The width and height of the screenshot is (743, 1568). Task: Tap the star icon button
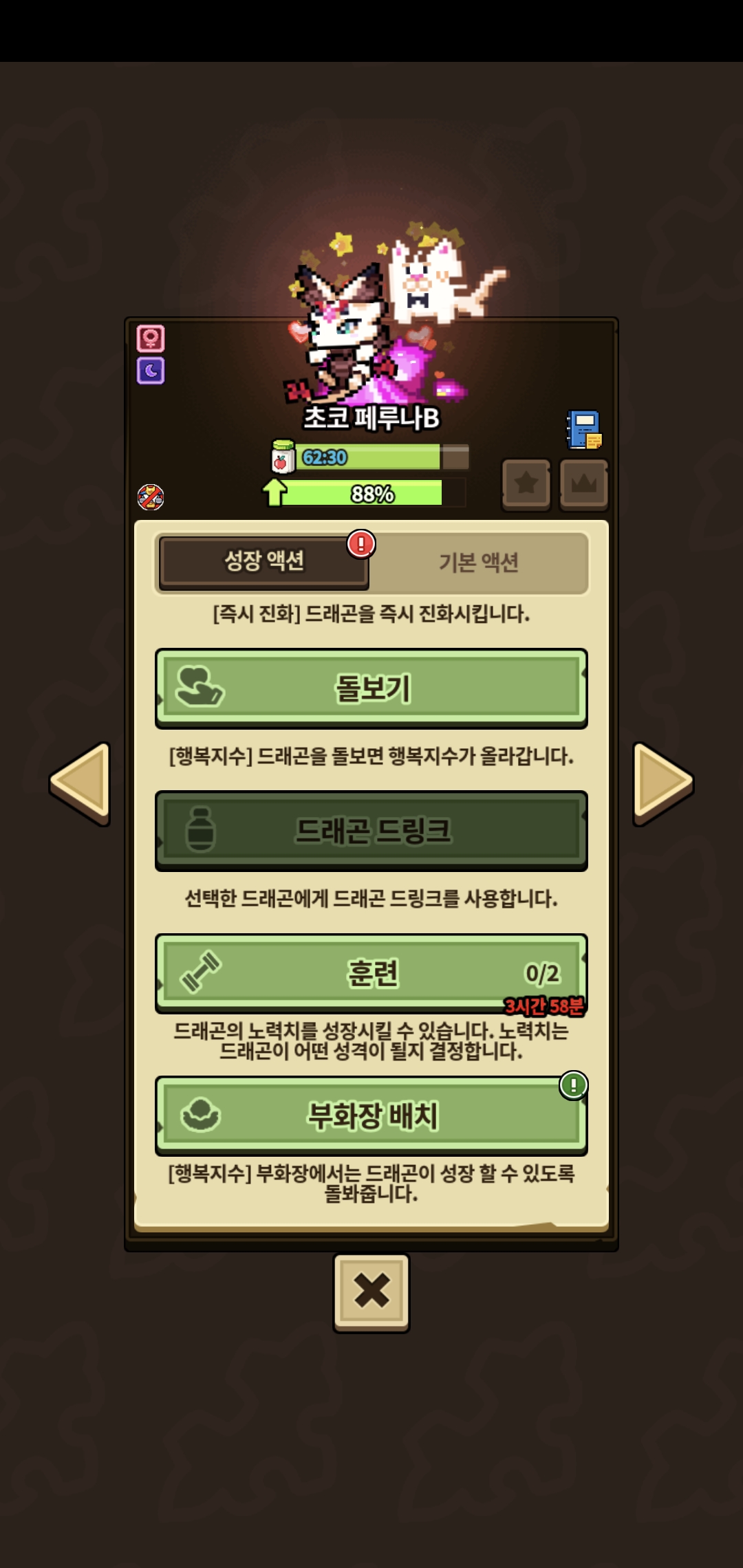(x=526, y=484)
